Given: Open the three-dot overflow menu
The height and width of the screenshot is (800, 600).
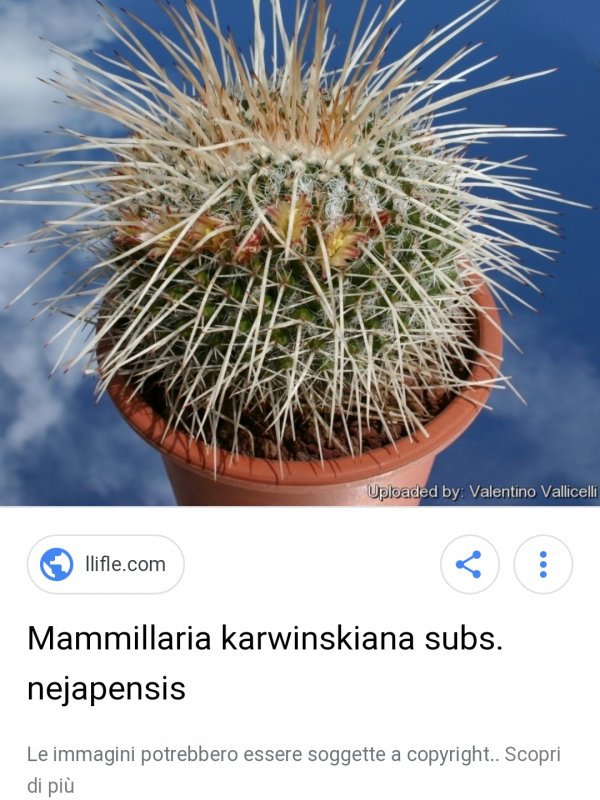Looking at the screenshot, I should (x=543, y=564).
